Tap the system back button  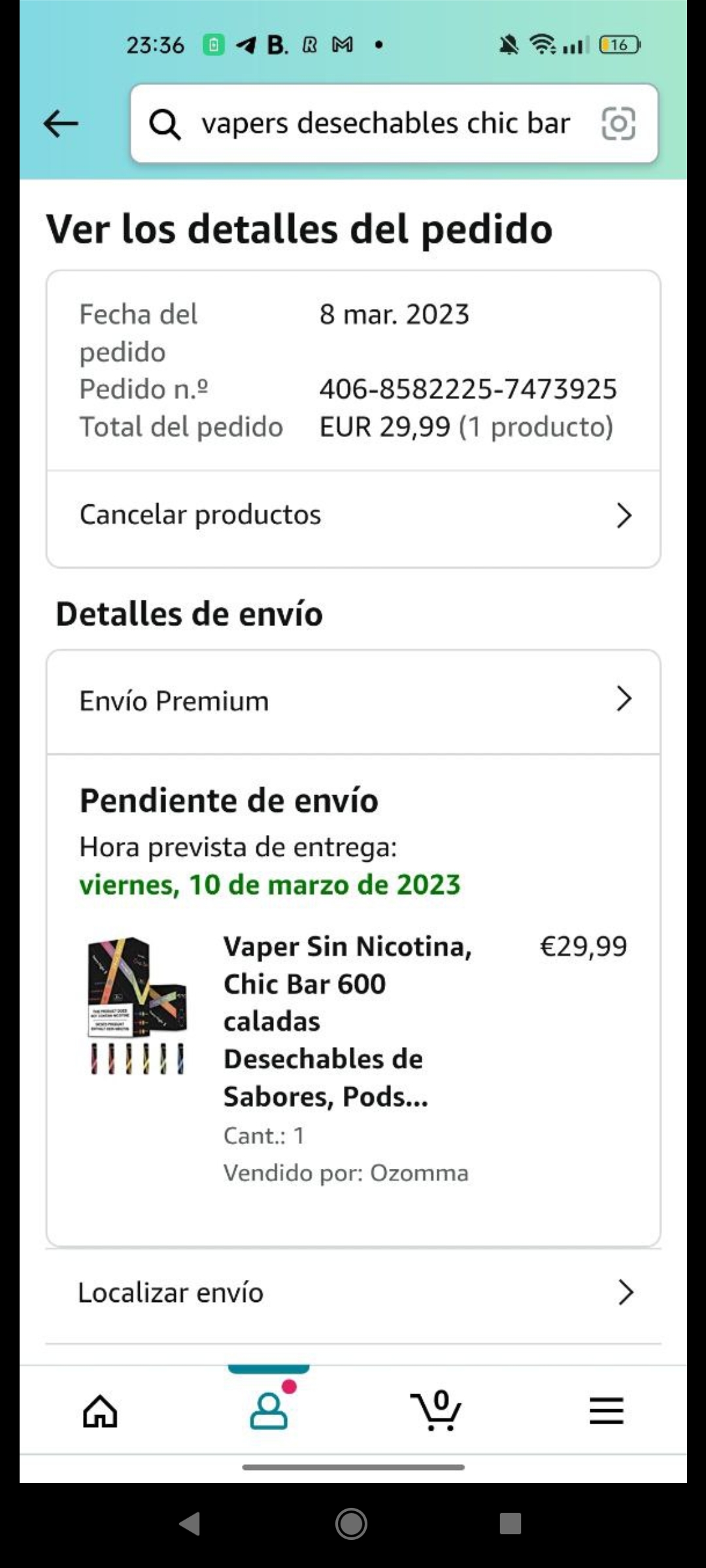[190, 1524]
